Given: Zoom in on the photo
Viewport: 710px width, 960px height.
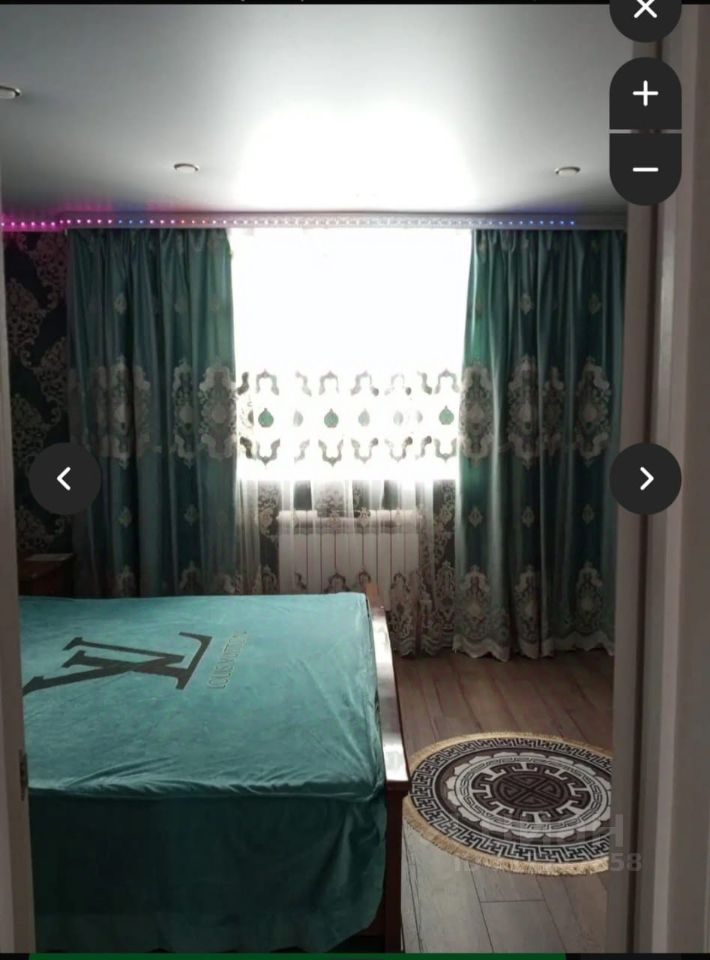Looking at the screenshot, I should 645,94.
